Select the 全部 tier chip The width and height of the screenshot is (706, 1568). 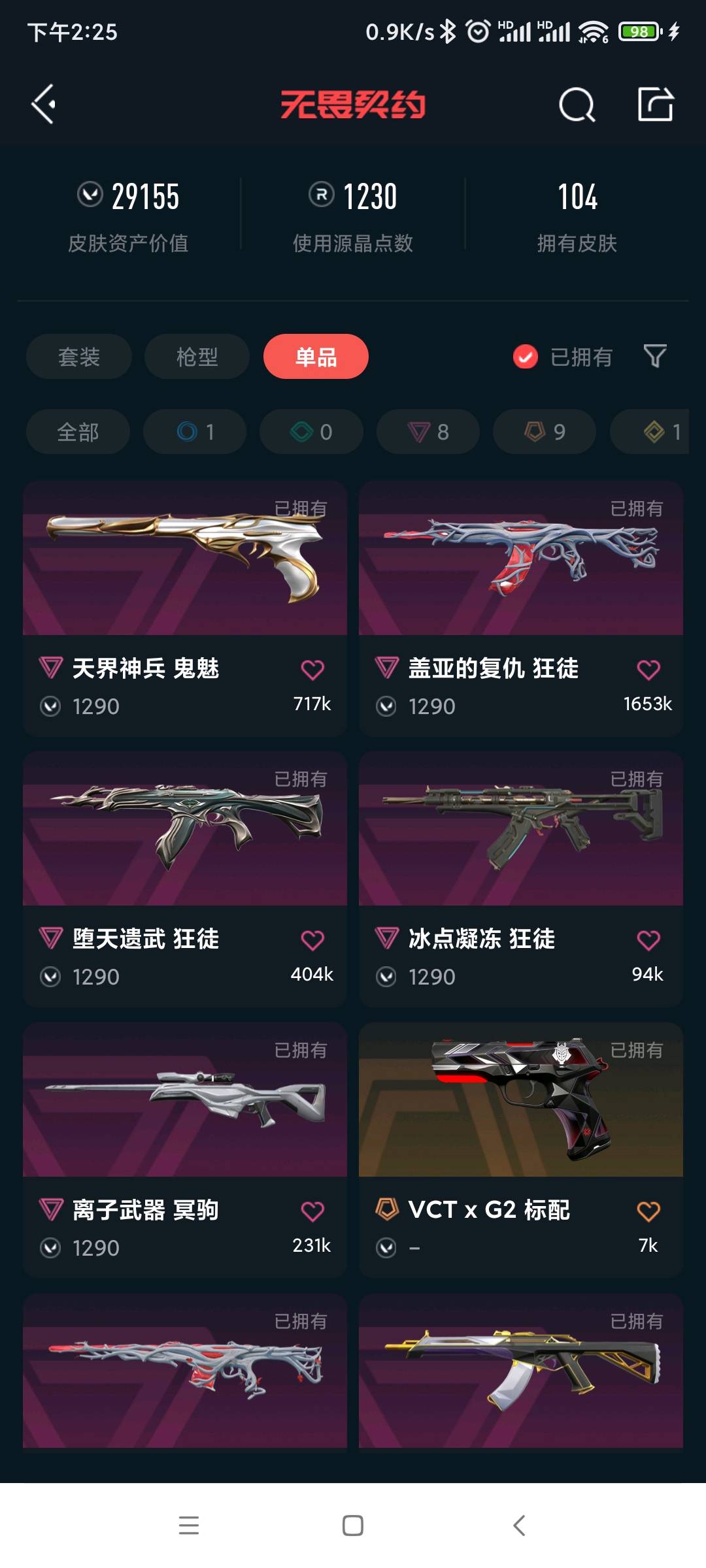coord(78,432)
